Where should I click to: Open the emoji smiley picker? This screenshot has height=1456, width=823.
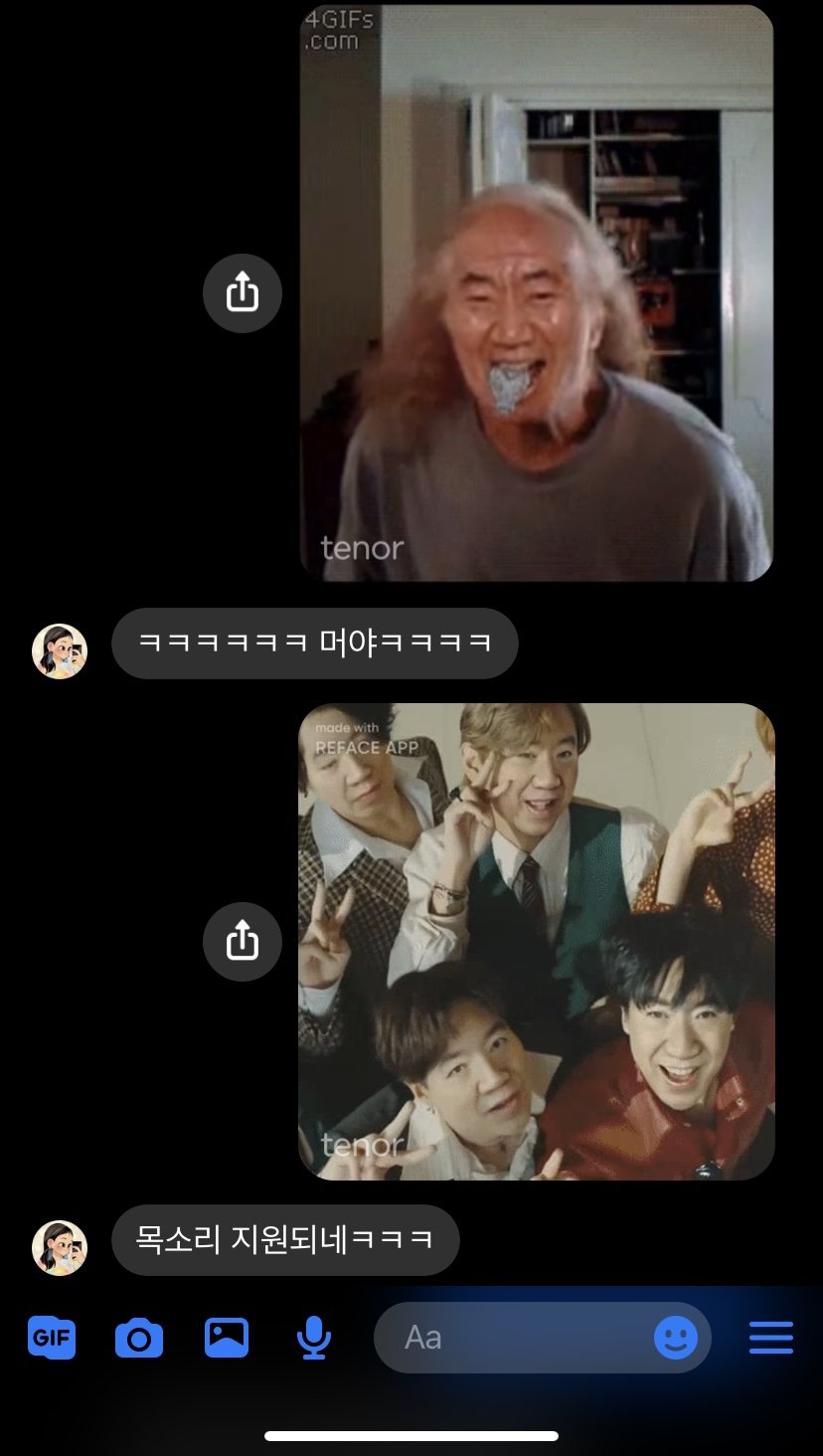point(676,1338)
